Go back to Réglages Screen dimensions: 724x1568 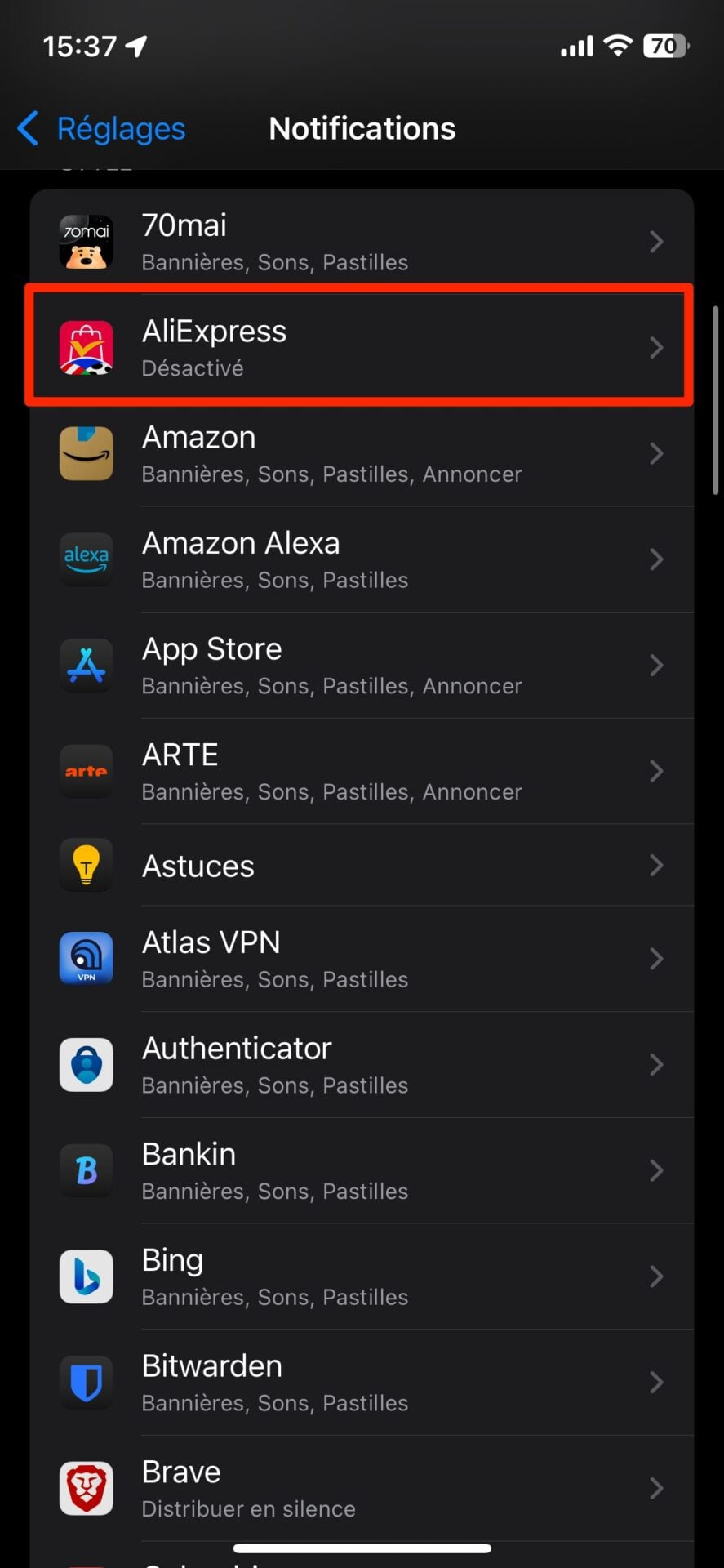click(102, 129)
